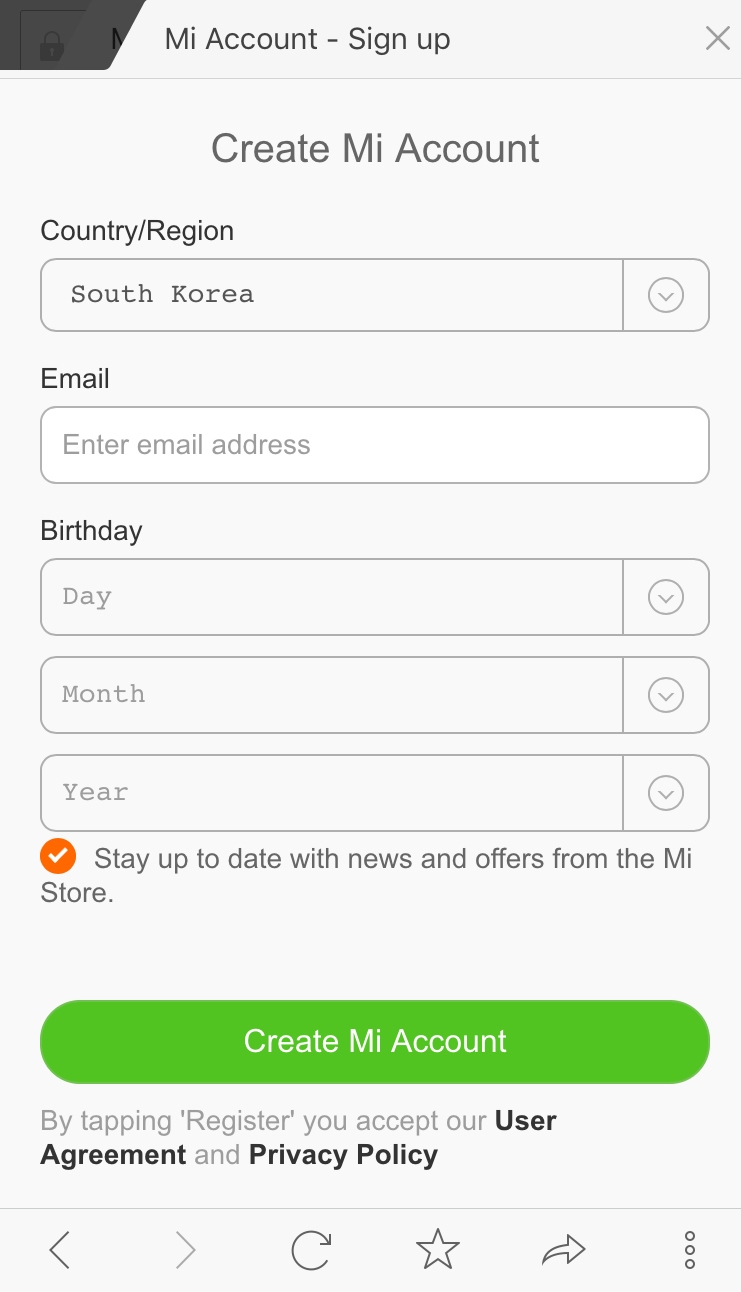The image size is (741, 1292).
Task: Reload the current page
Action: [311, 1250]
